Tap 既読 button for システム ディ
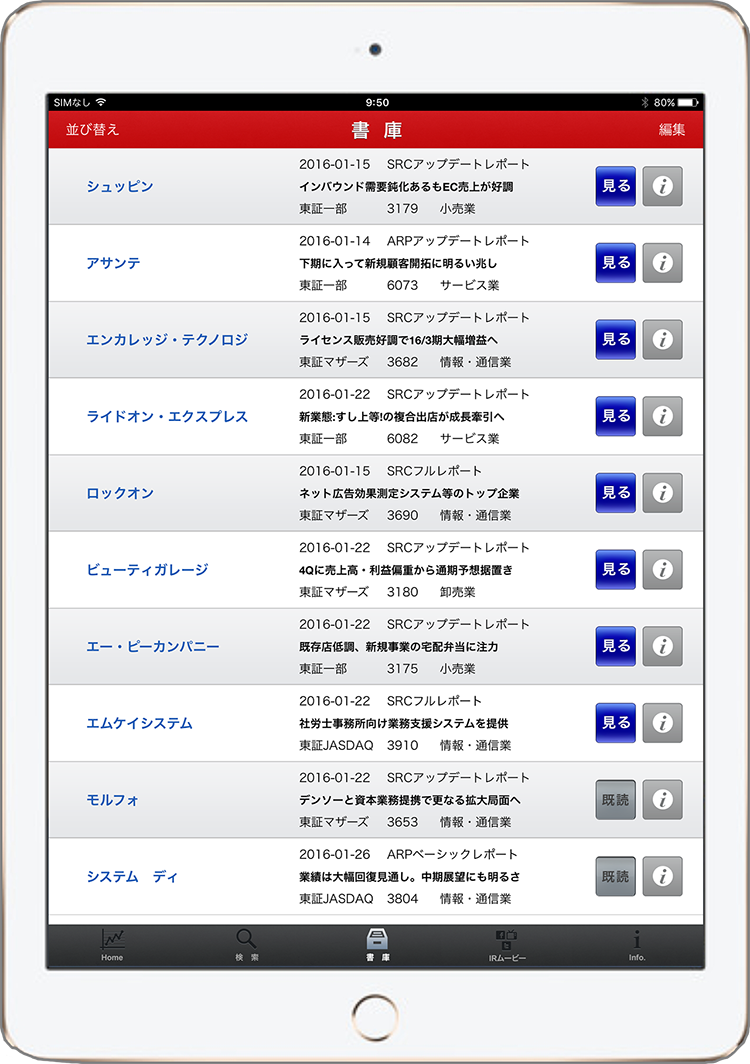Screen dimensions: 750x1064 pyautogui.click(x=615, y=876)
